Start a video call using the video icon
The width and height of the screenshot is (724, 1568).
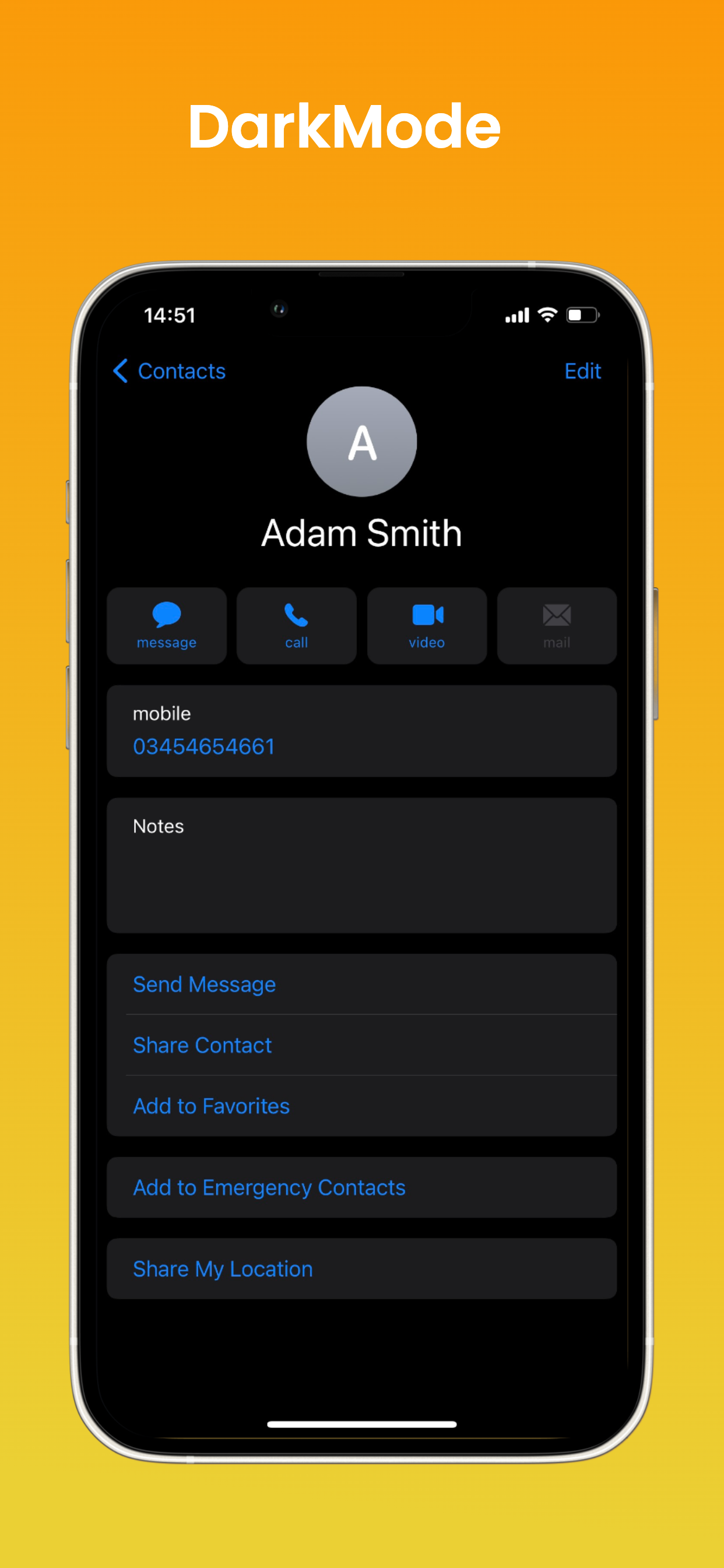pyautogui.click(x=427, y=626)
